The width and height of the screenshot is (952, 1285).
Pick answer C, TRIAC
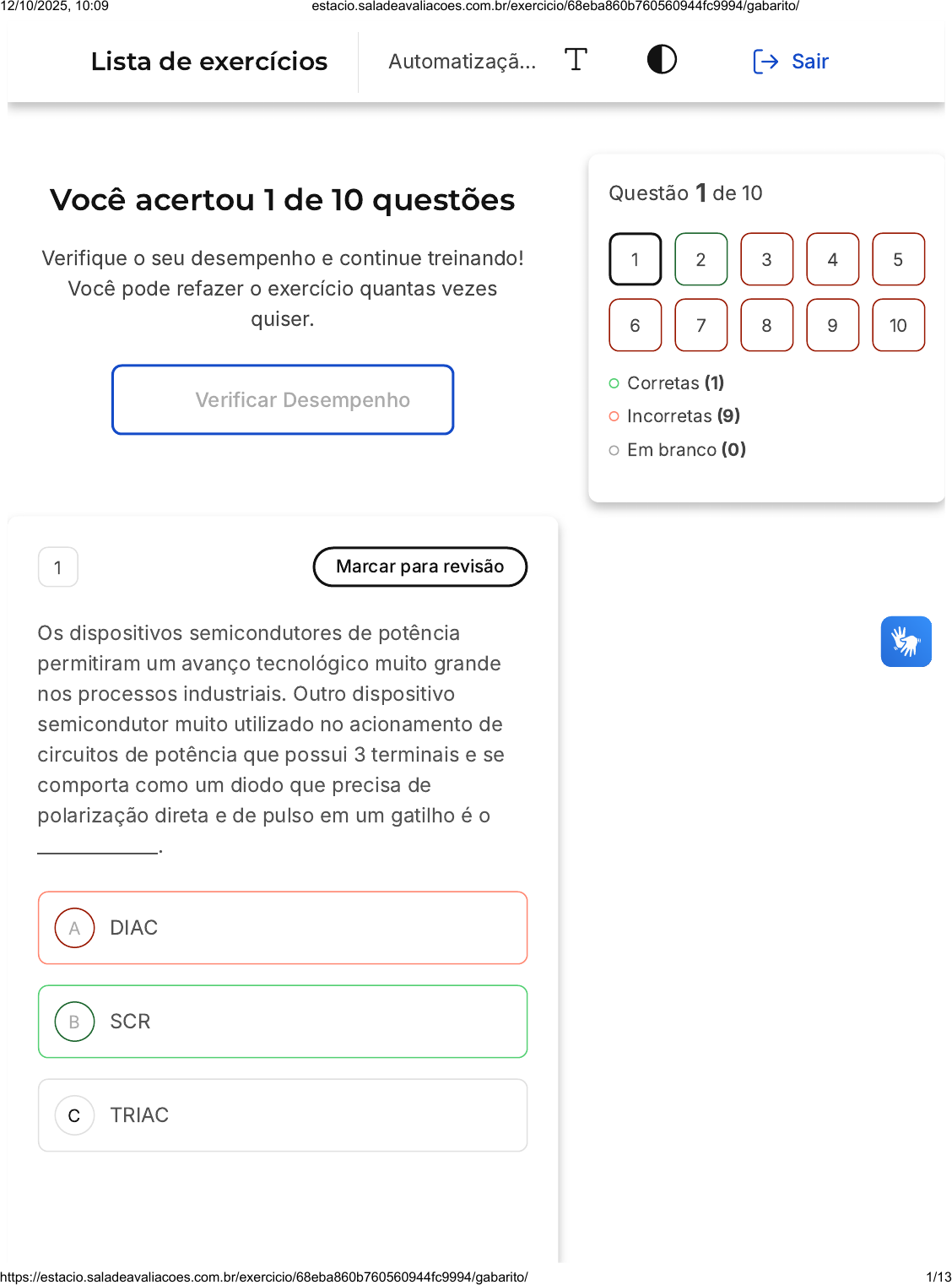(283, 1115)
